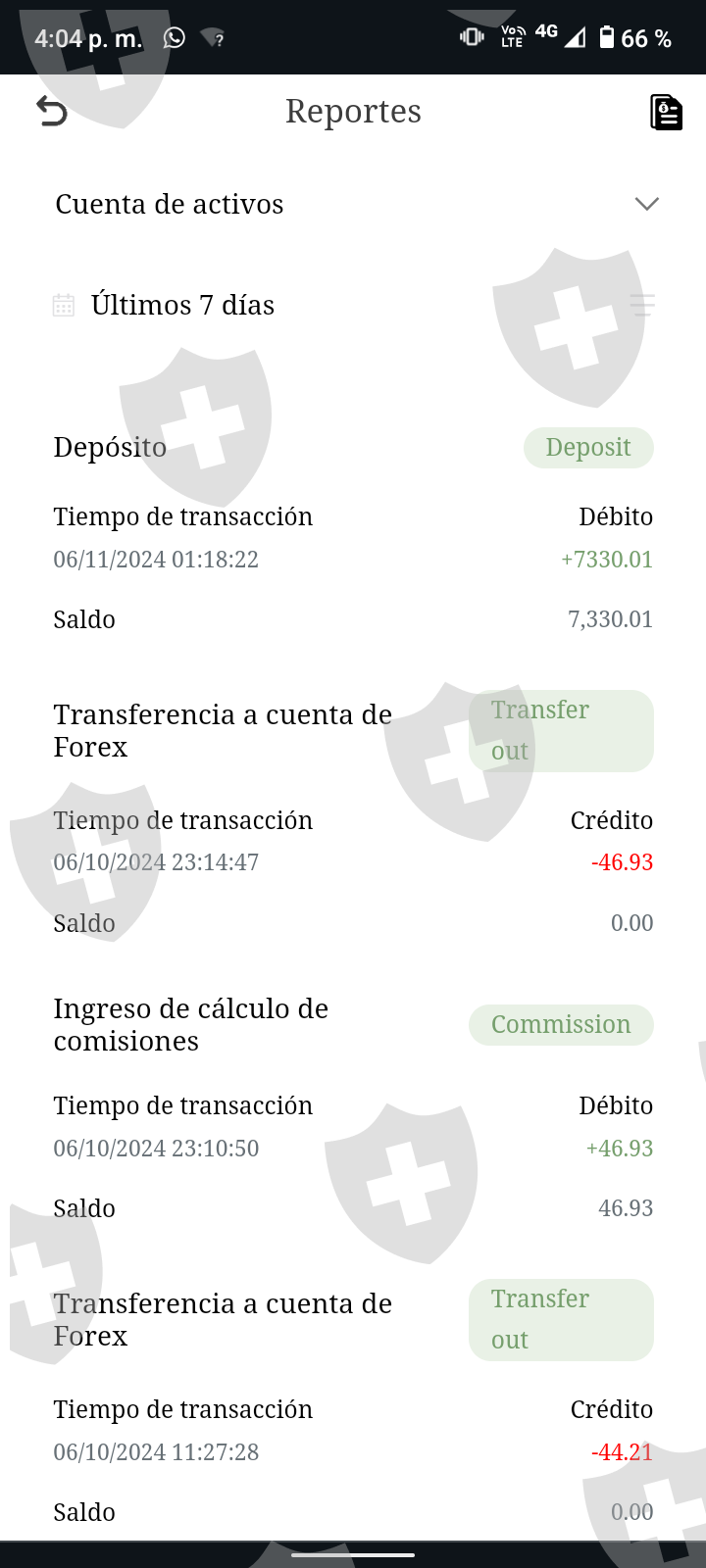This screenshot has width=706, height=1568.
Task: Open the statement document icon
Action: pos(666,112)
